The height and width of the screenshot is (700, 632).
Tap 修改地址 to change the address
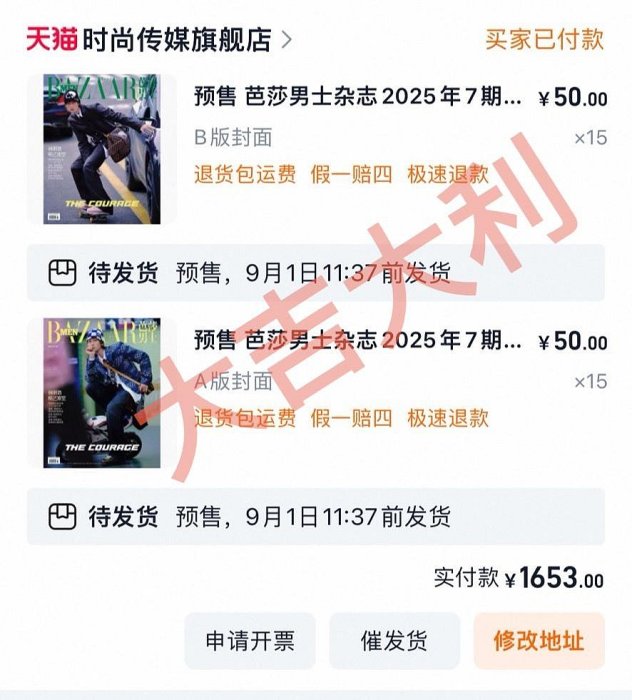(x=538, y=641)
